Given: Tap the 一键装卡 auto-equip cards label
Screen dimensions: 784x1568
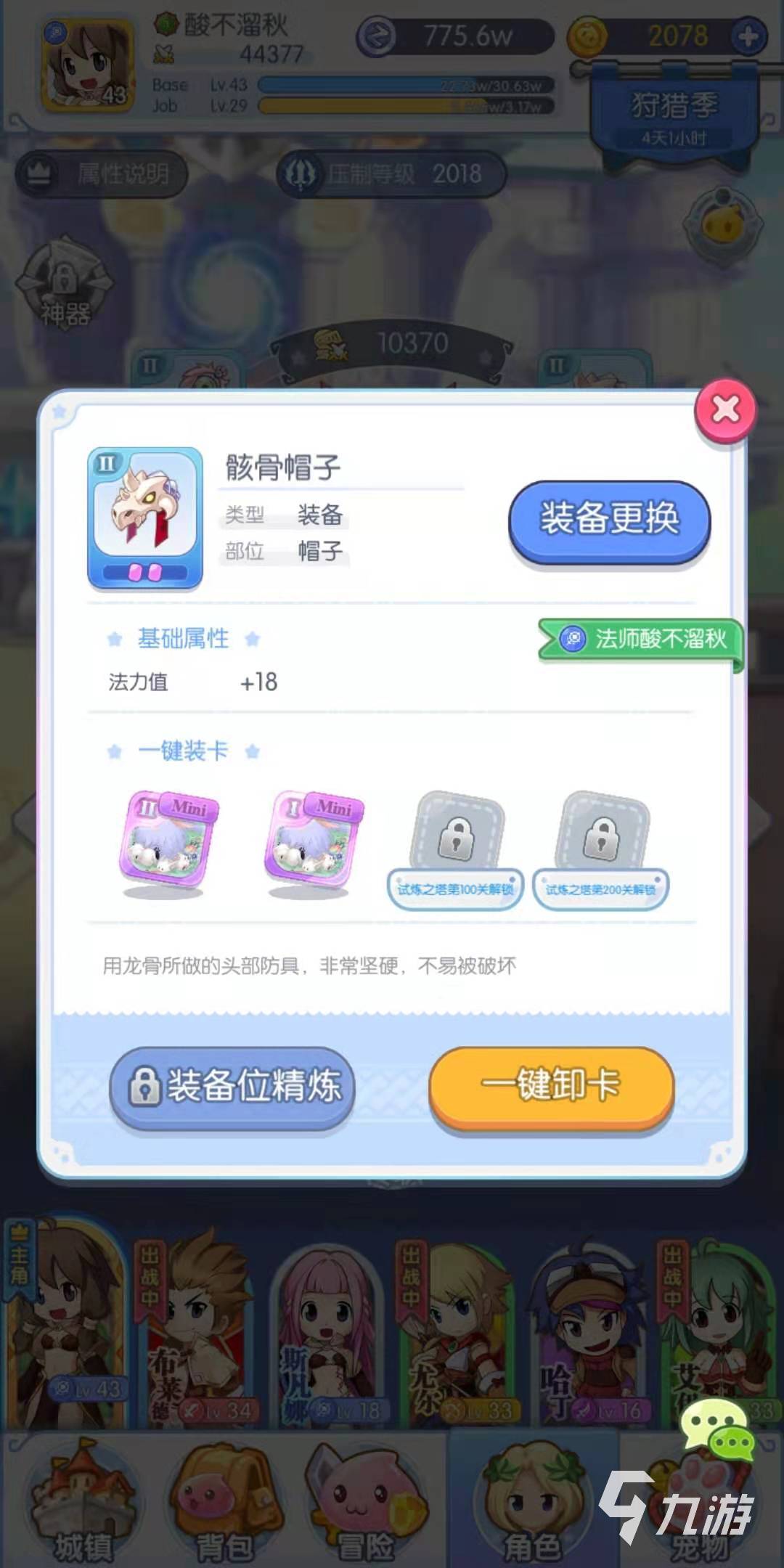Looking at the screenshot, I should (183, 751).
